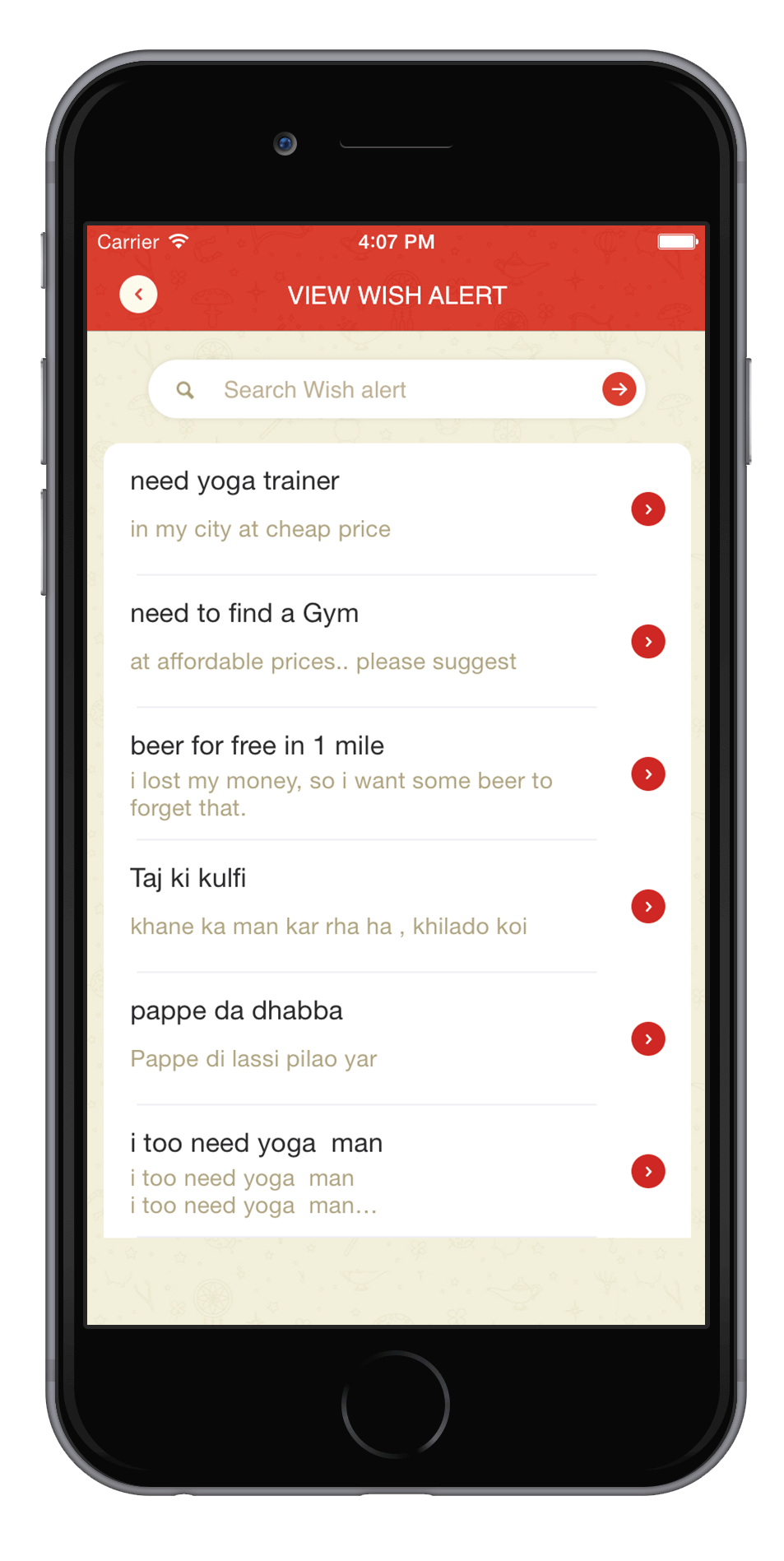Go back from View Wish Alert
Image resolution: width=784 pixels, height=1561 pixels.
(138, 295)
